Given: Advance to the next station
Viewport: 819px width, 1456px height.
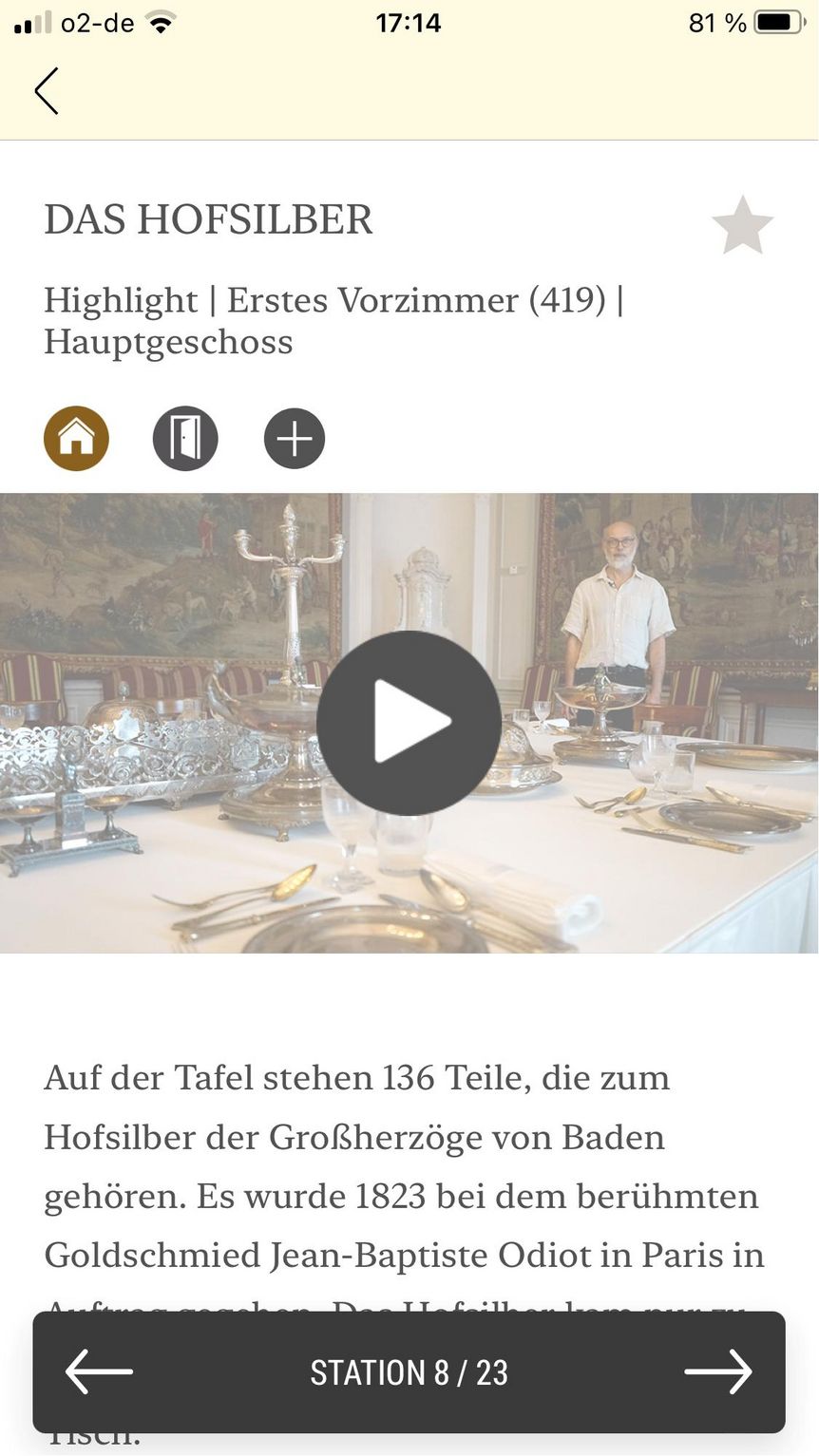Looking at the screenshot, I should click(718, 1371).
